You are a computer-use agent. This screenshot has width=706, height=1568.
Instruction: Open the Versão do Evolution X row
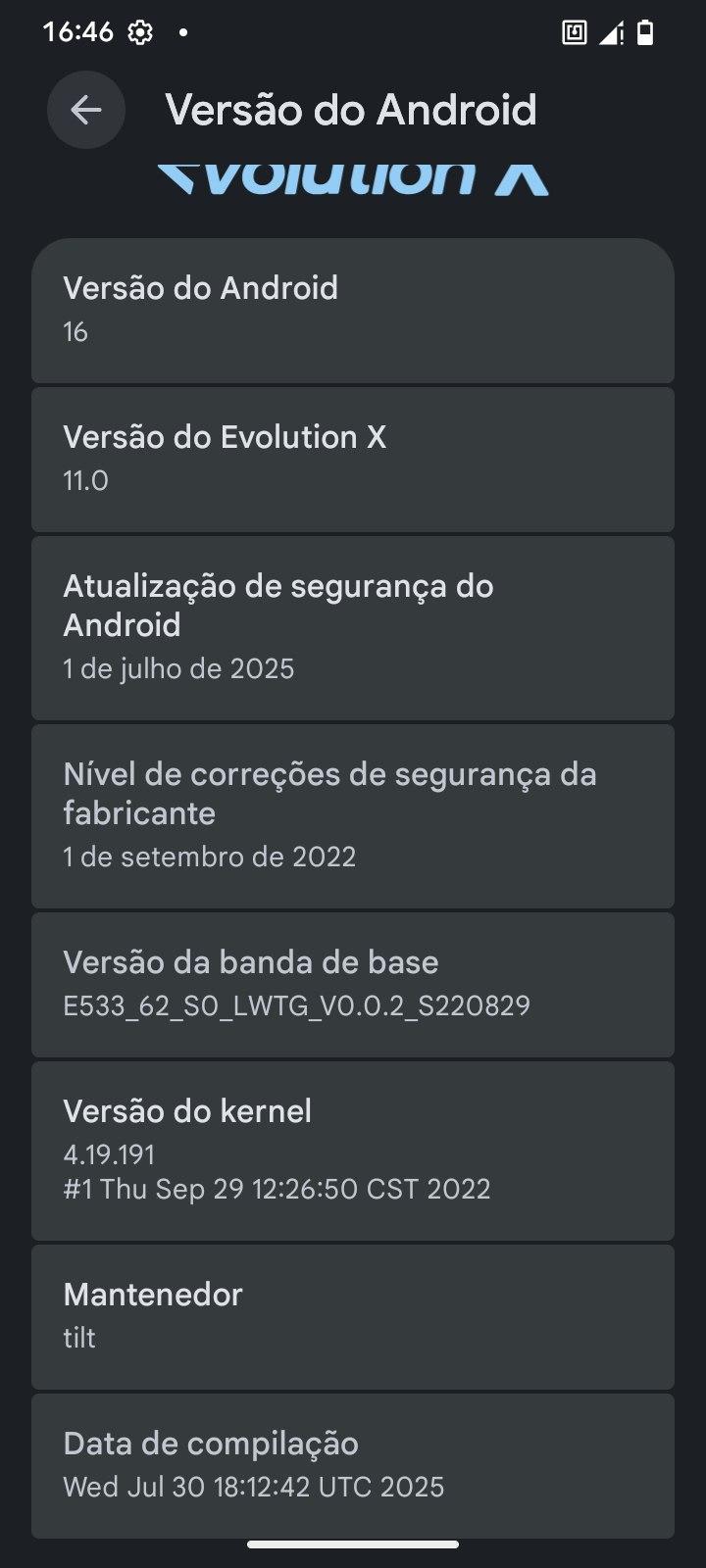point(353,460)
